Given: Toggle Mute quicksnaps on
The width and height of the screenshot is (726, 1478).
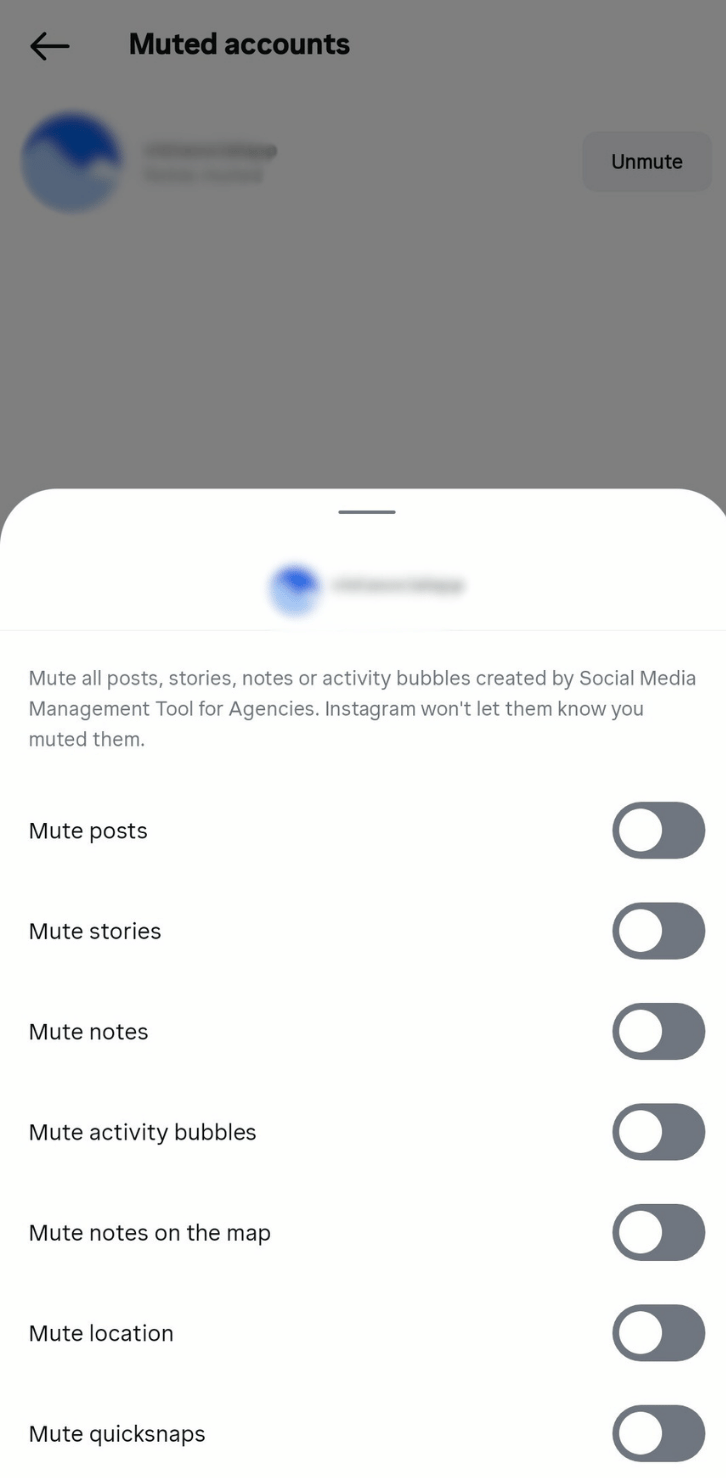Looking at the screenshot, I should pos(658,1433).
